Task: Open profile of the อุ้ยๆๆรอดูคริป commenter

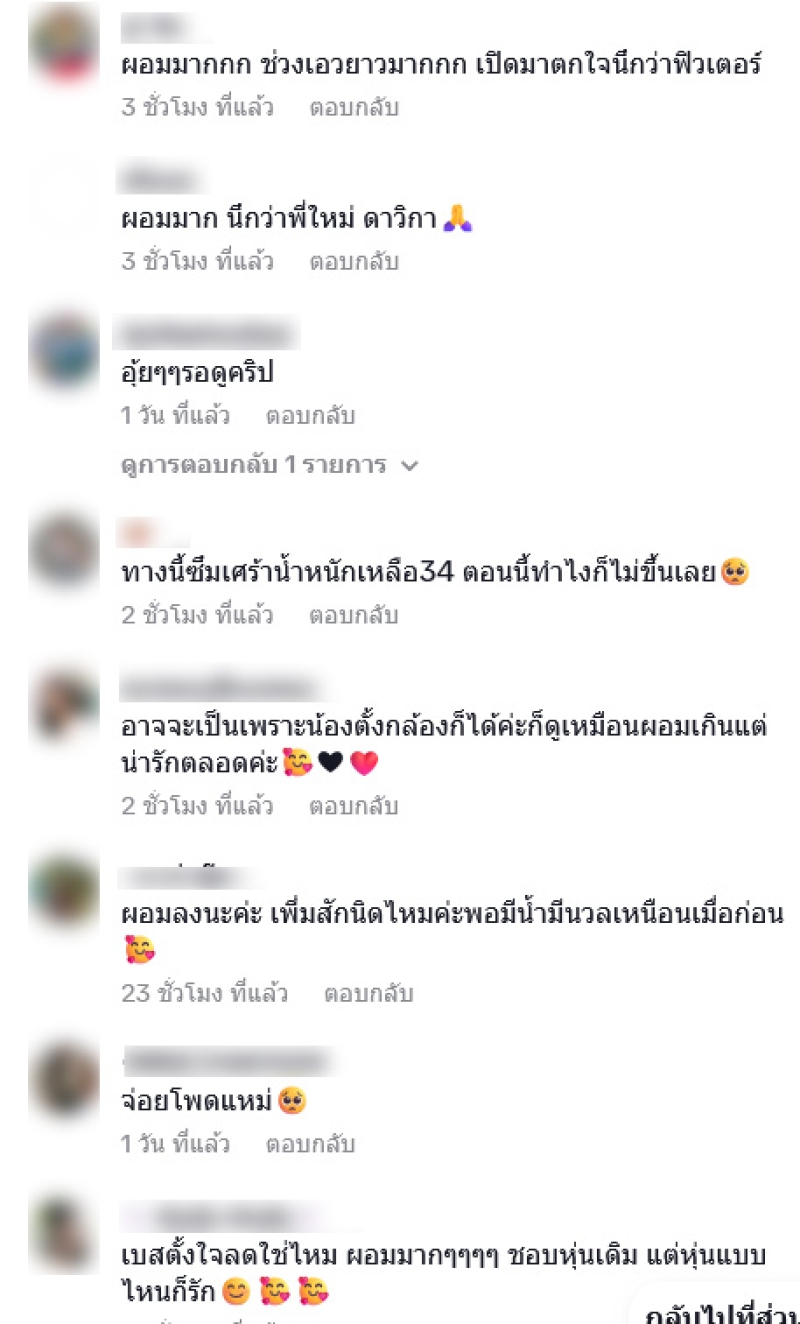Action: 62,350
